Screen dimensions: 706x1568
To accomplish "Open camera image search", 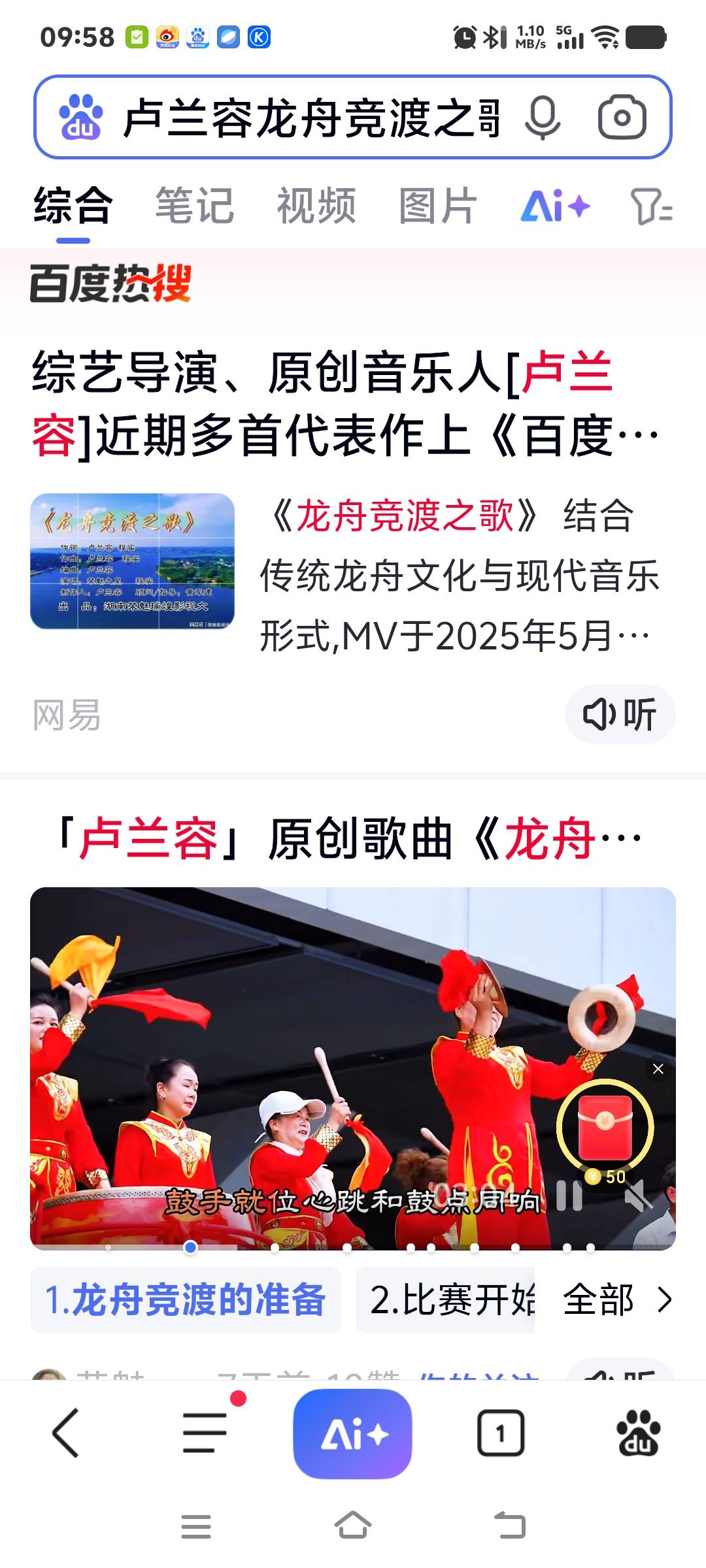I will [x=622, y=118].
